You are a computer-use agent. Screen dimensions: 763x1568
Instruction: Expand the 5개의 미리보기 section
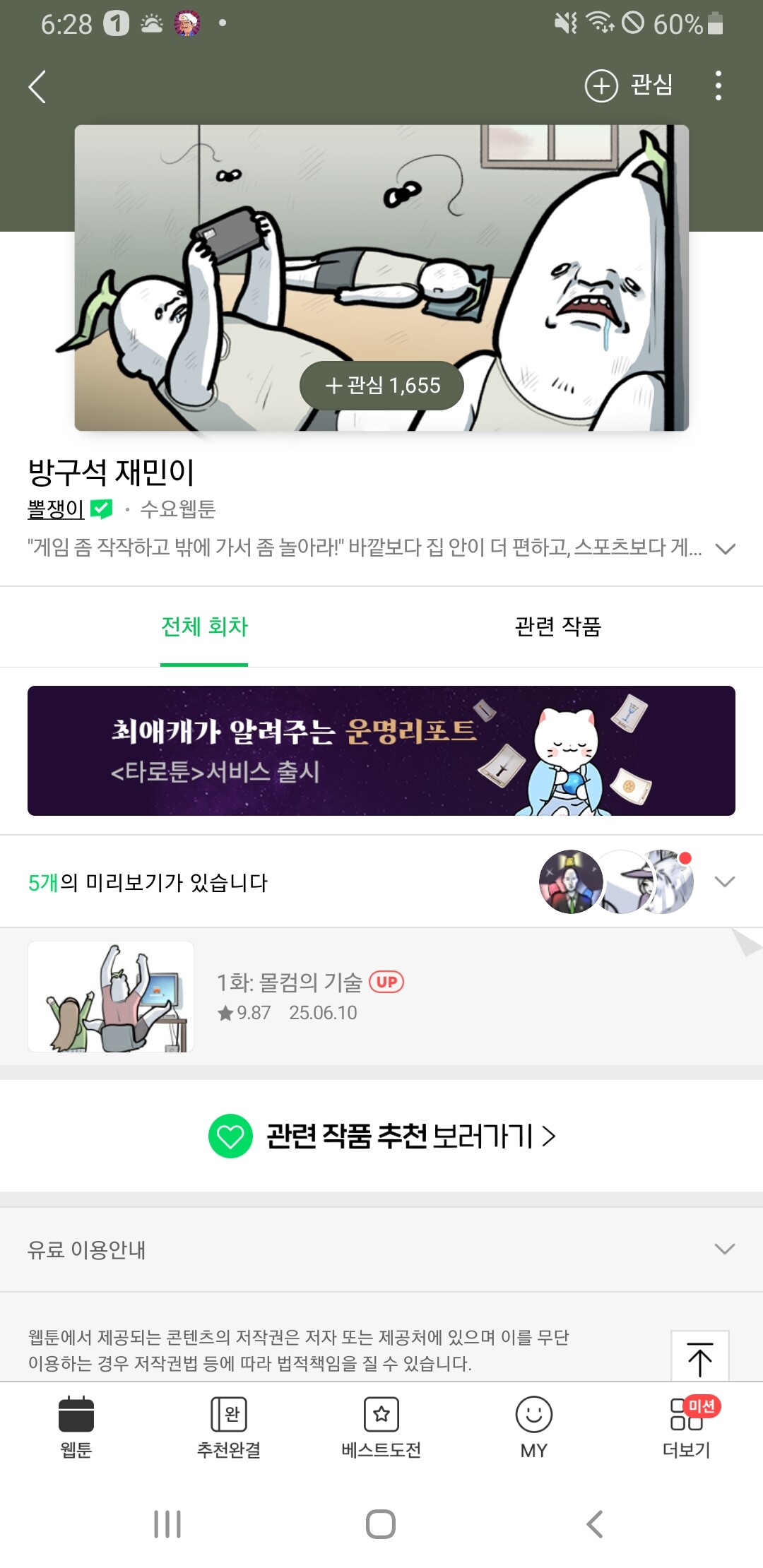[x=725, y=881]
